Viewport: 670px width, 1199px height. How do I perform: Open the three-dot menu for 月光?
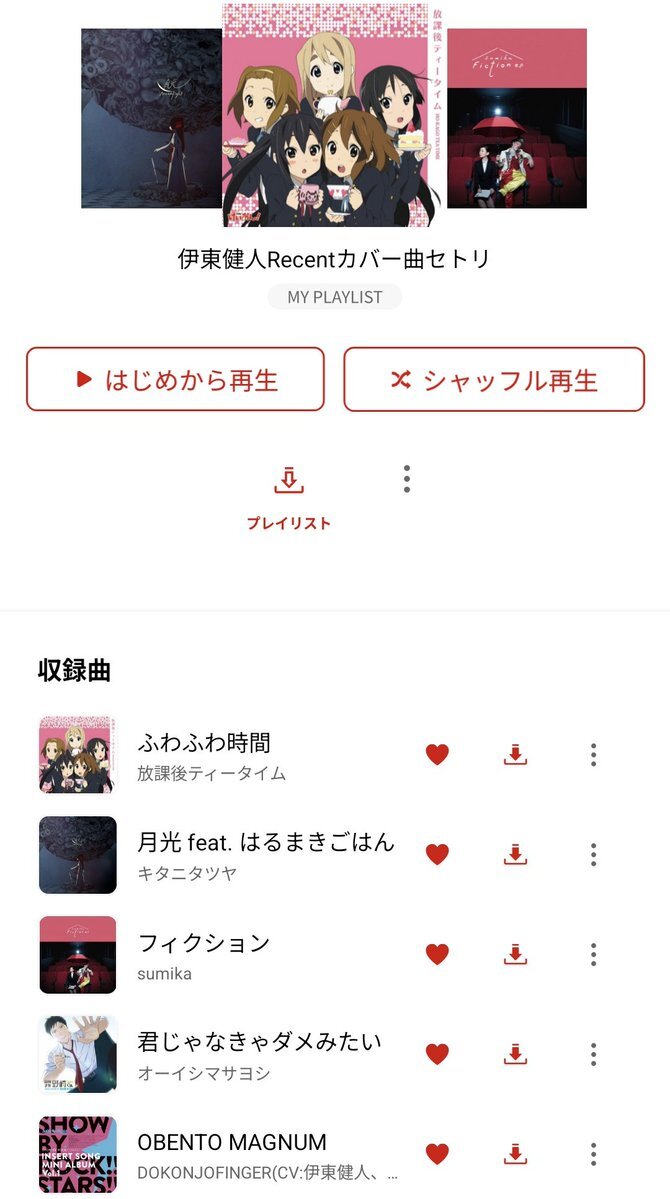point(593,855)
